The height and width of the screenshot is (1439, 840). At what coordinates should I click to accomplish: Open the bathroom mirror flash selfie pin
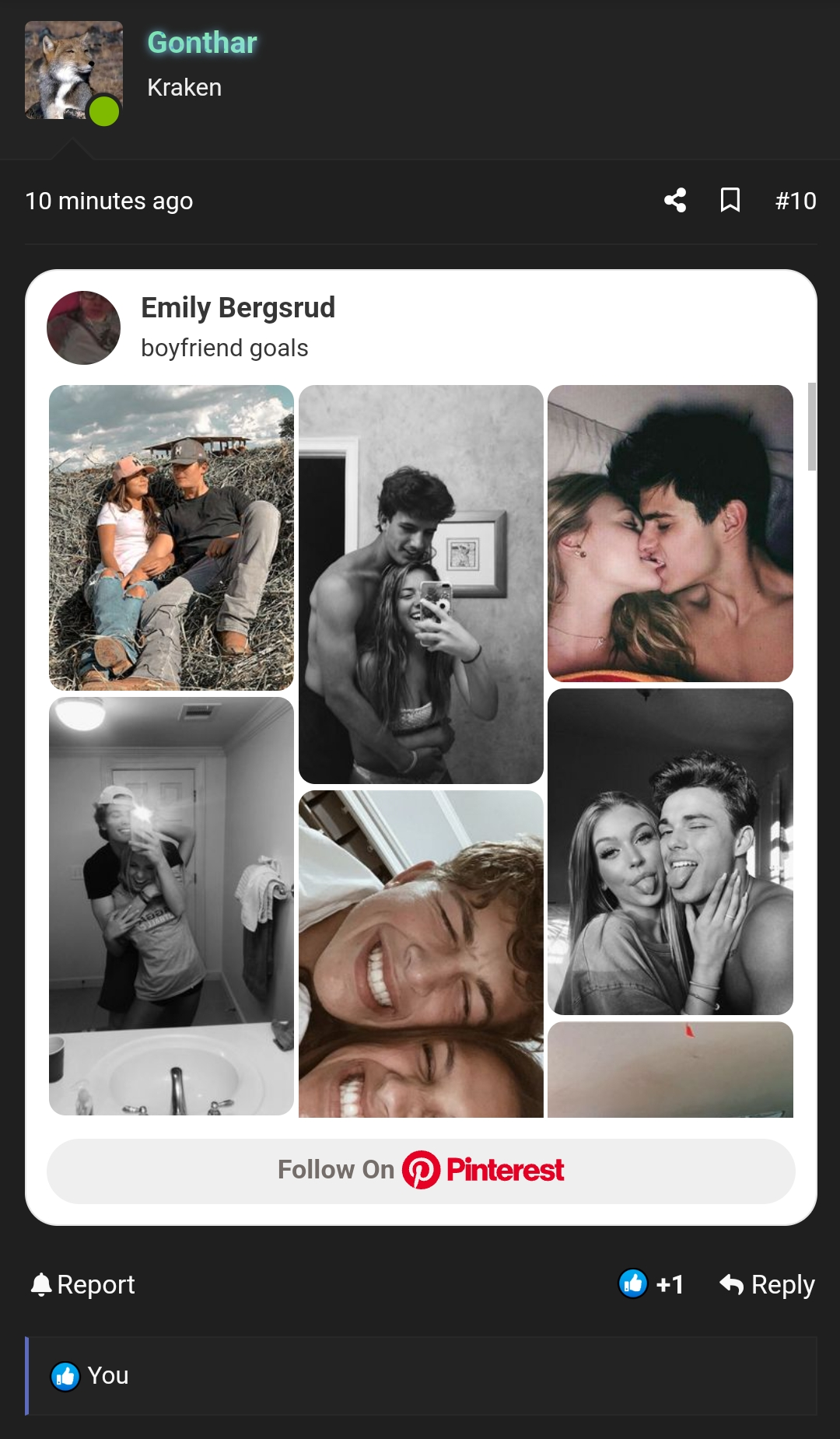(171, 905)
